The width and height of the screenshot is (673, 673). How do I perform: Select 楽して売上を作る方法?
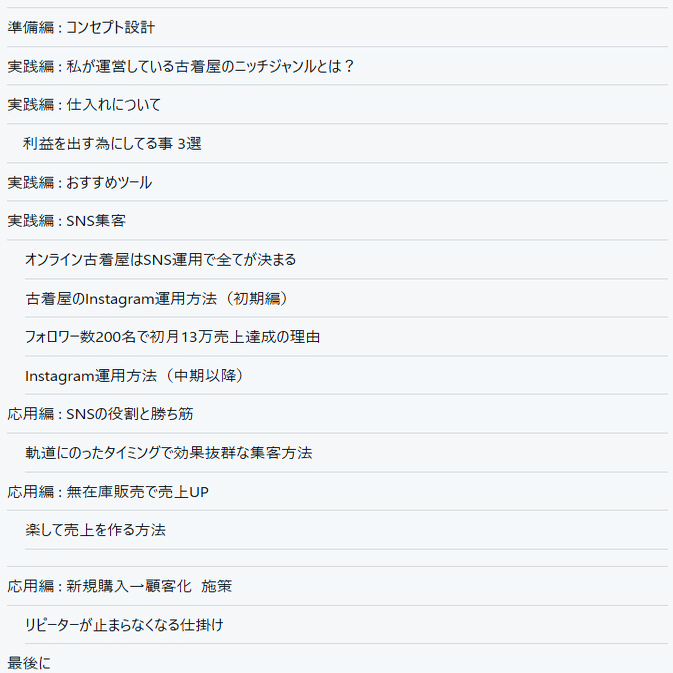(95, 529)
